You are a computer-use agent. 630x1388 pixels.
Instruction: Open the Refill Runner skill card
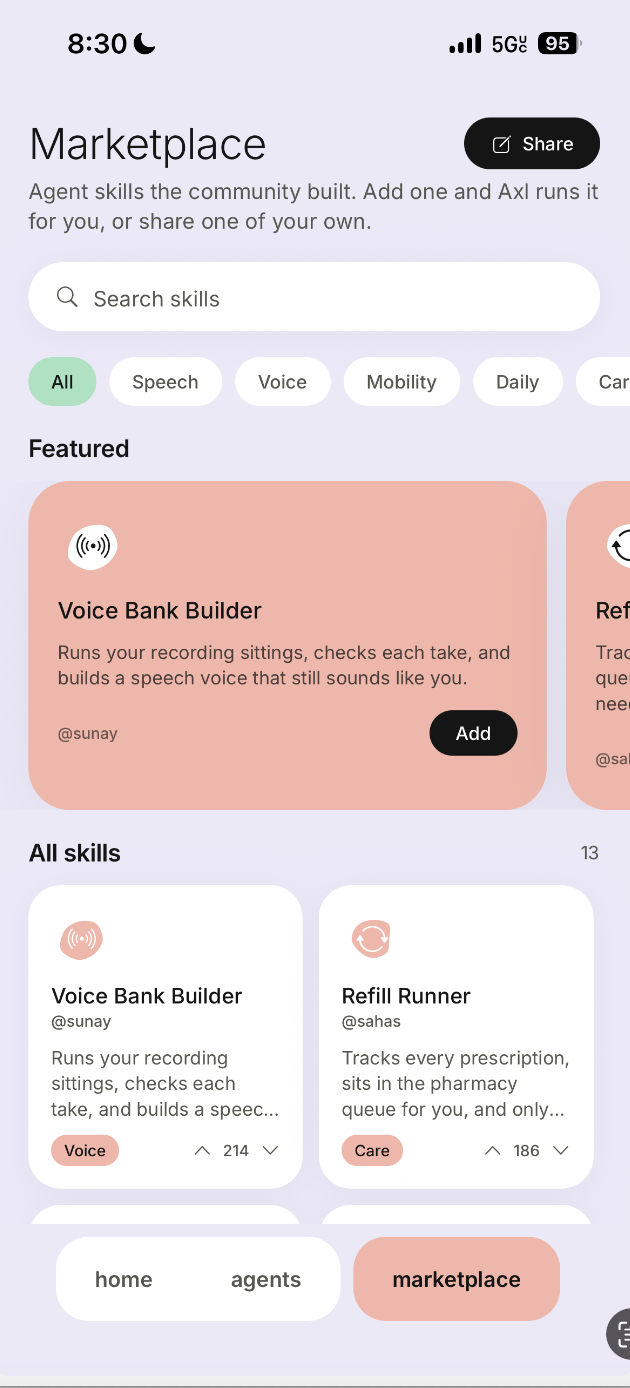pyautogui.click(x=456, y=1036)
